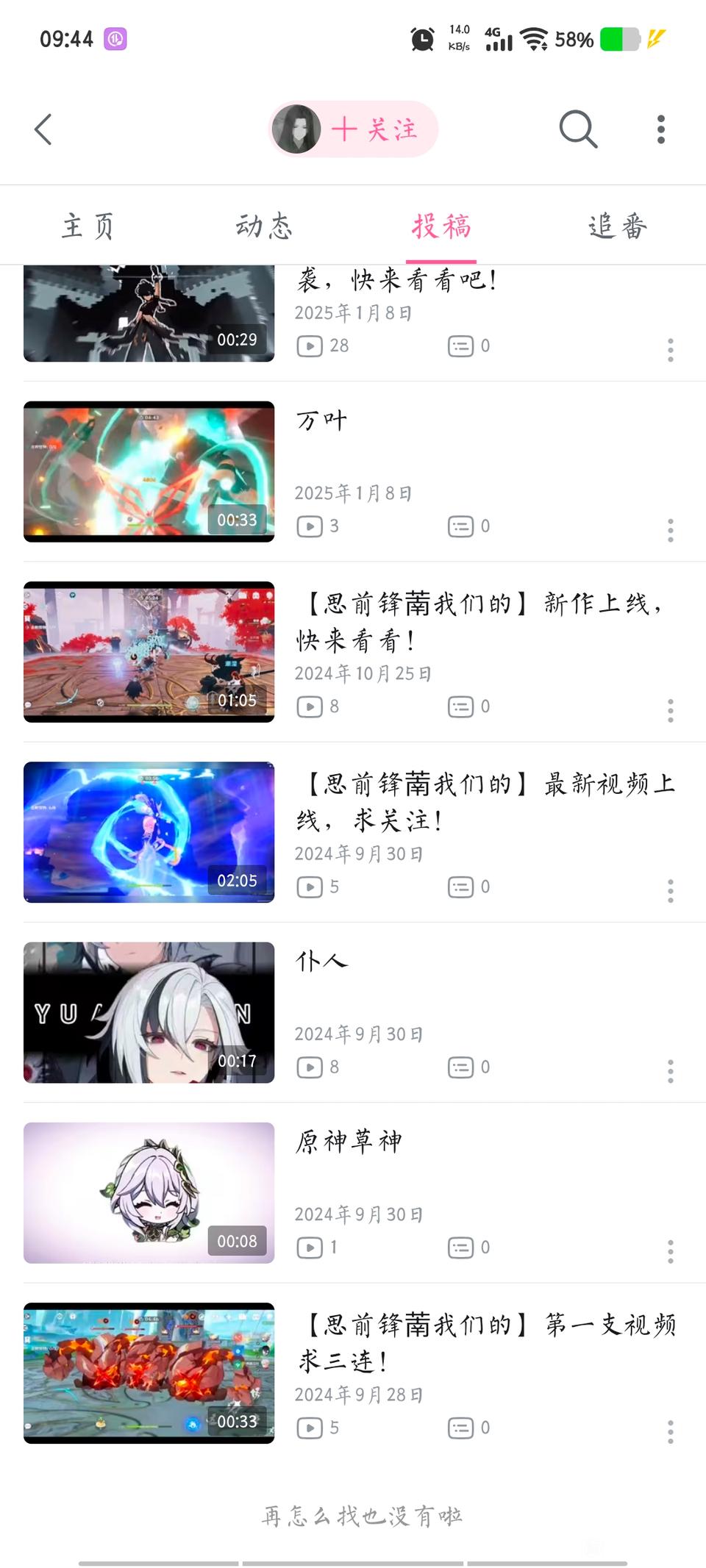Open more options for 第一支视频 video
This screenshot has width=706, height=1568.
click(x=670, y=1431)
